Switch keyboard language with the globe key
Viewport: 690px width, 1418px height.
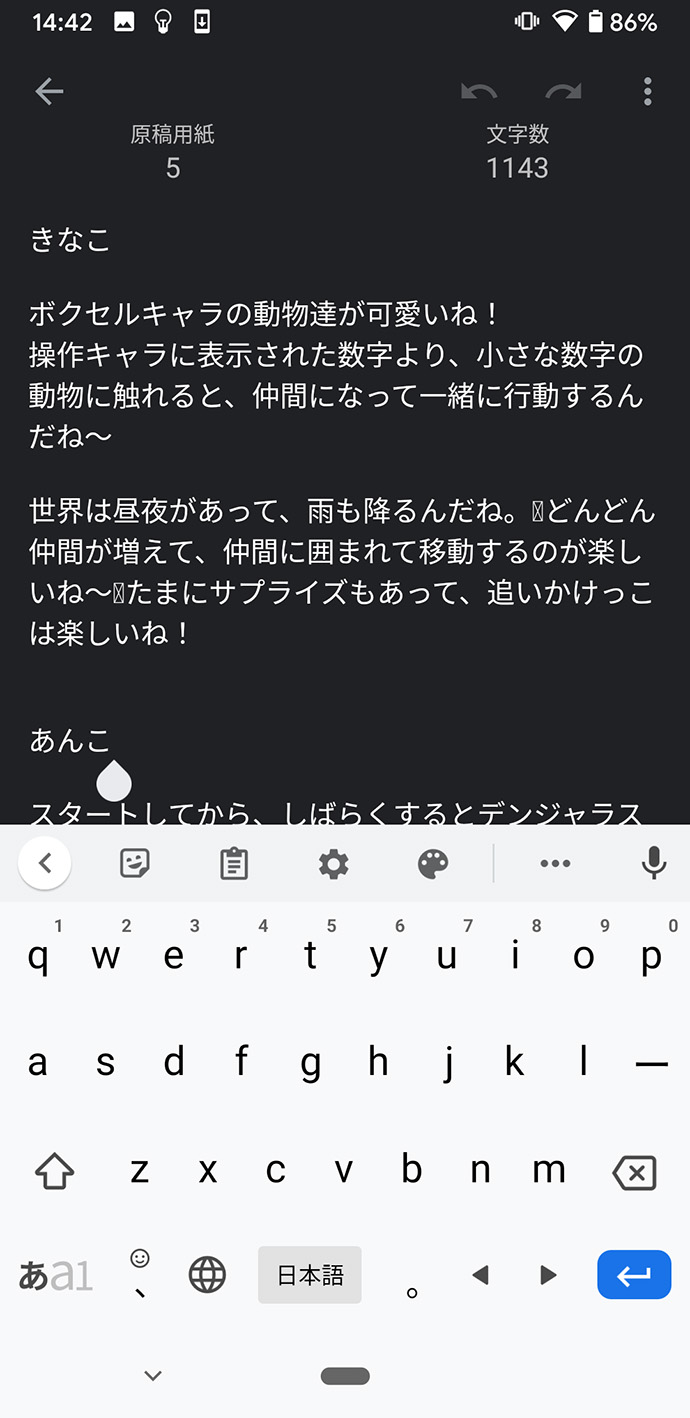pos(207,1275)
